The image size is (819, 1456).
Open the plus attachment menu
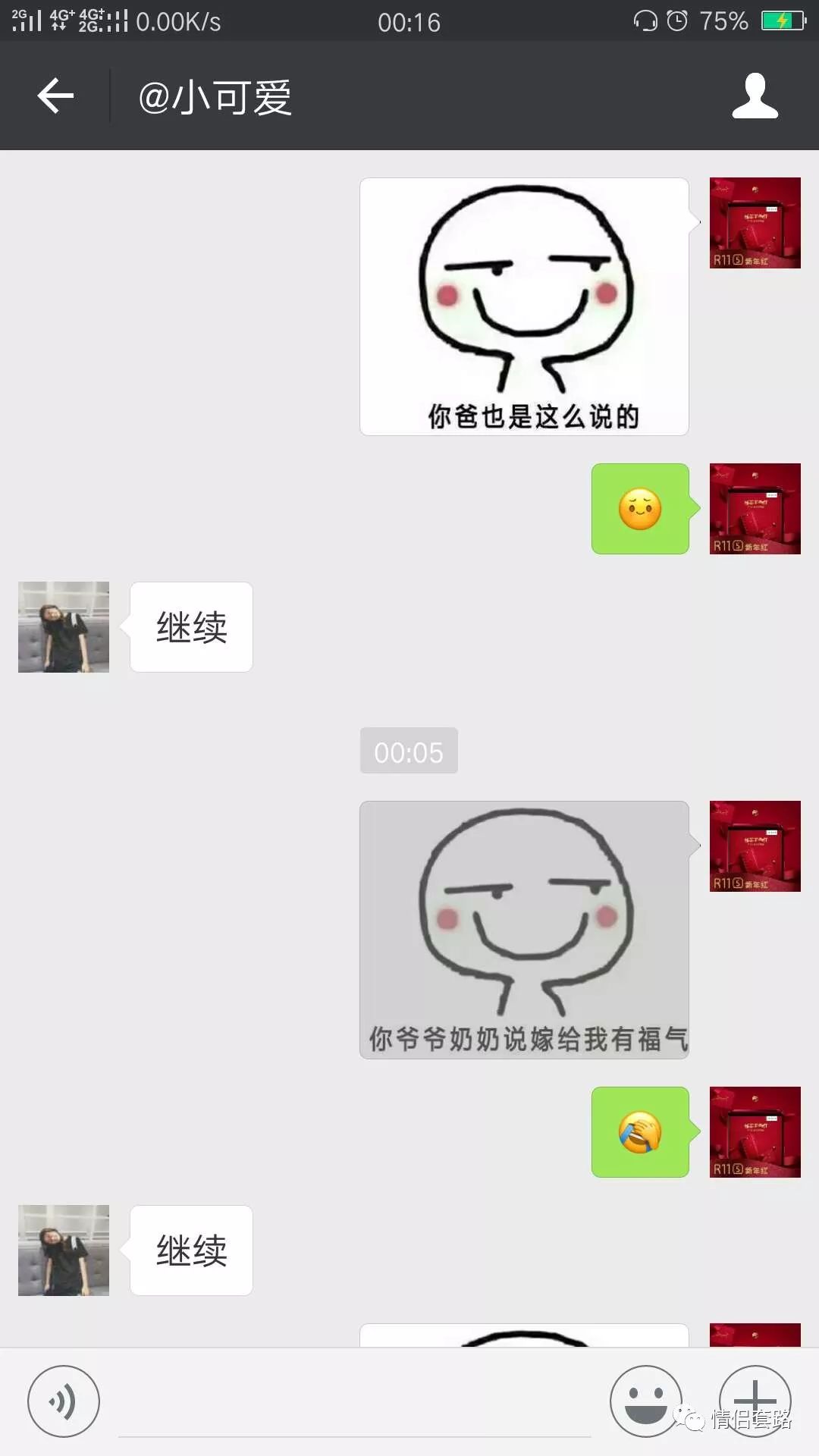tap(755, 1400)
